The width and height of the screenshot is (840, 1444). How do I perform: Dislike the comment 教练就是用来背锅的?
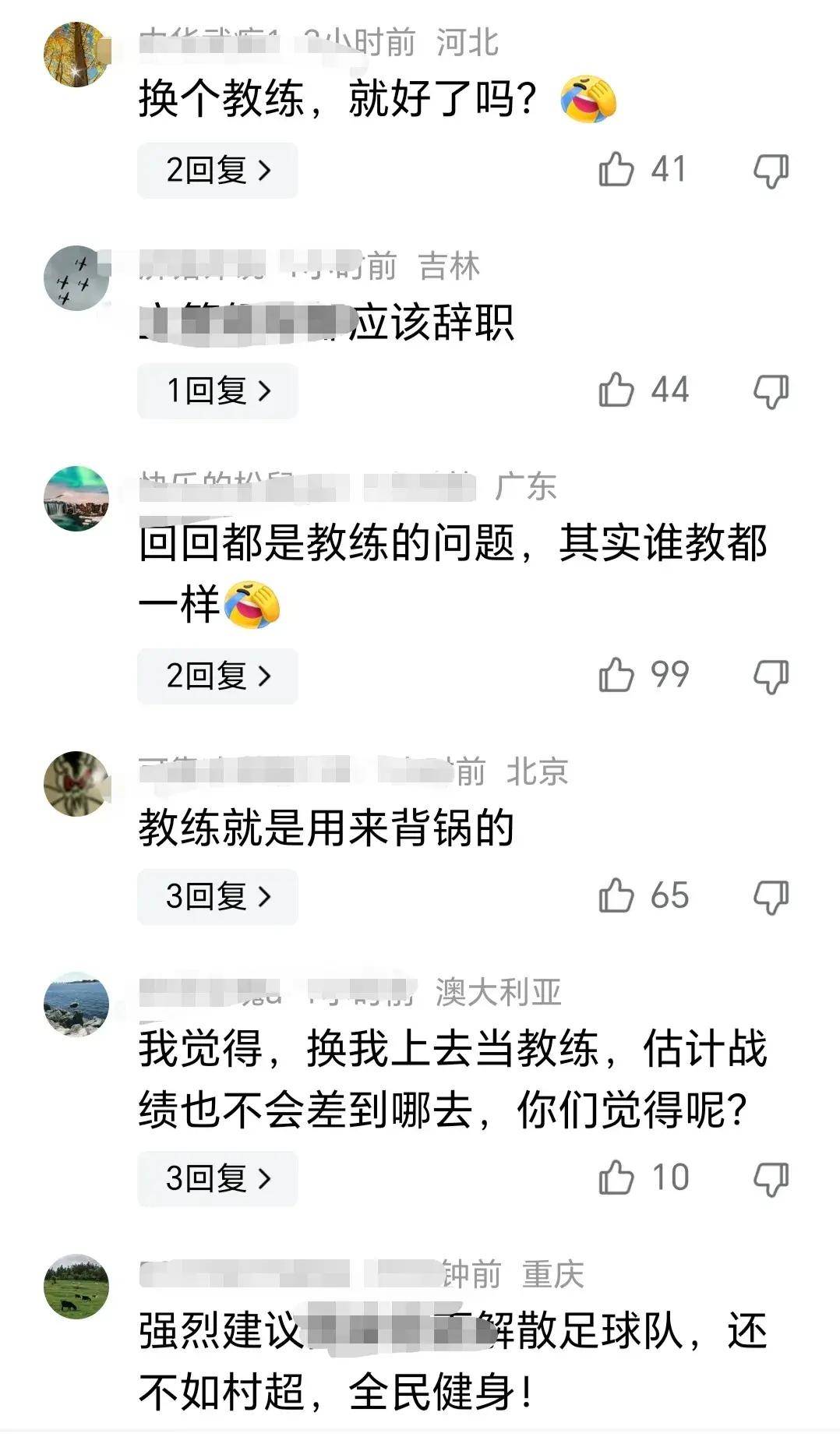(771, 897)
